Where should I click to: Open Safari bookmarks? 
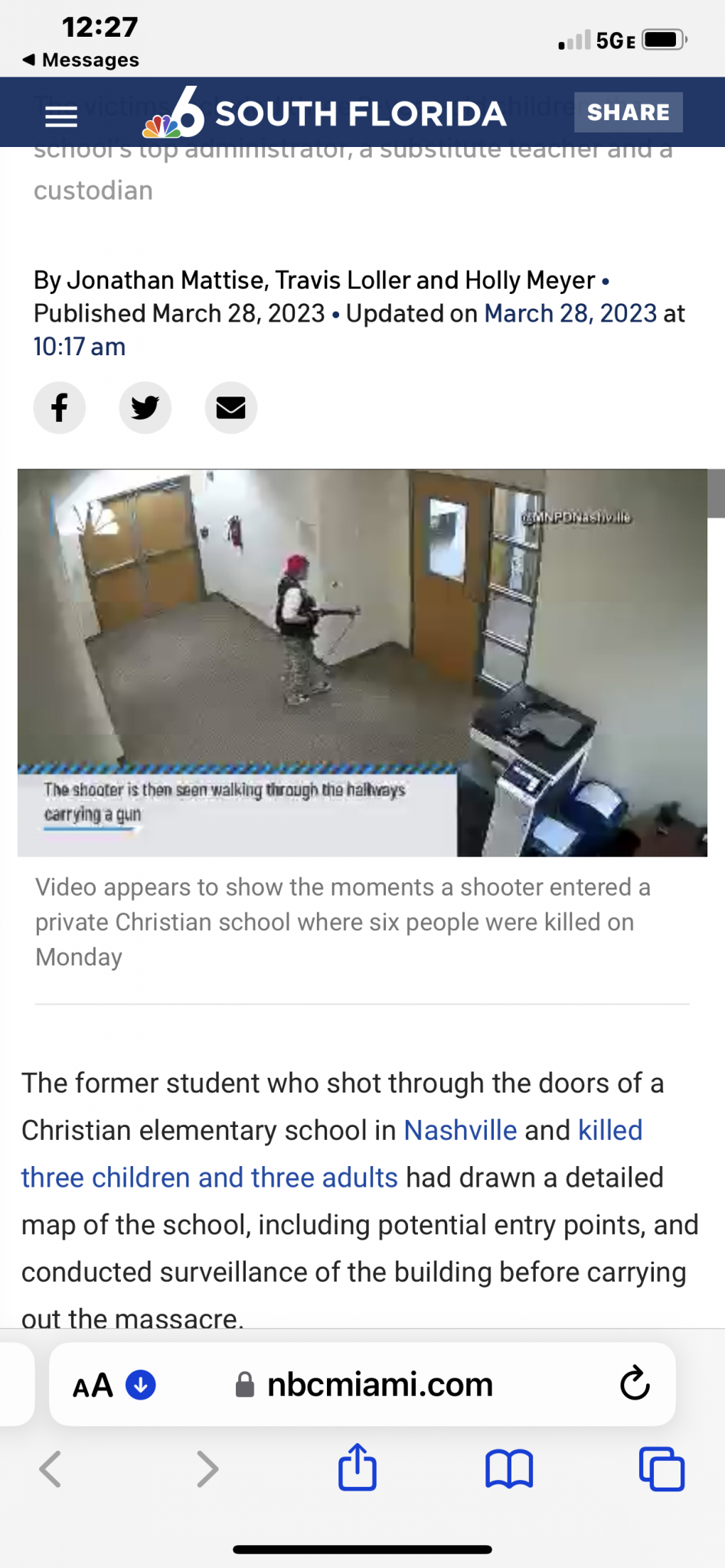click(x=509, y=1468)
